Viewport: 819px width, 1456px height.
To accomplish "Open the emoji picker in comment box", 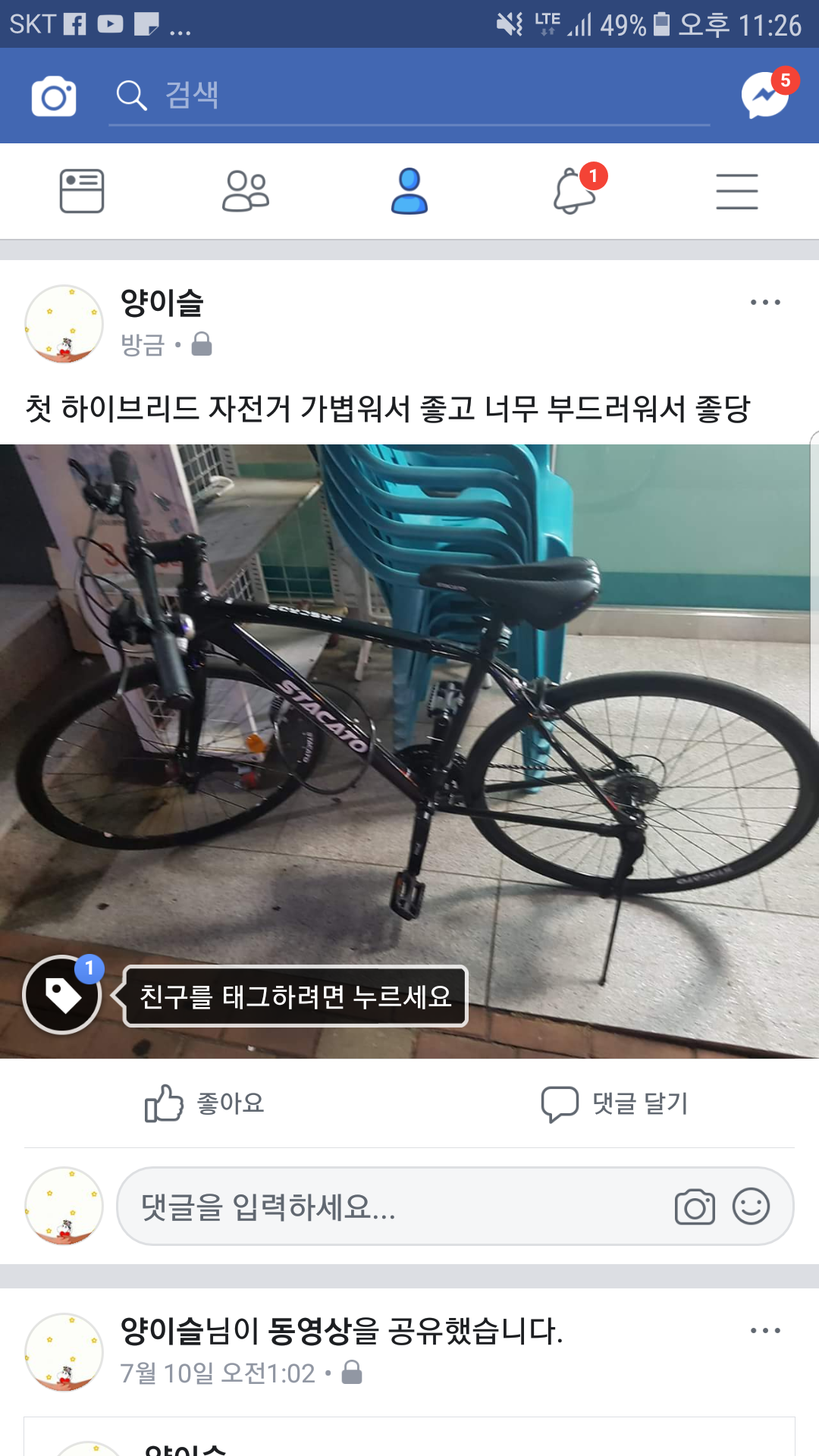I will [x=751, y=1207].
